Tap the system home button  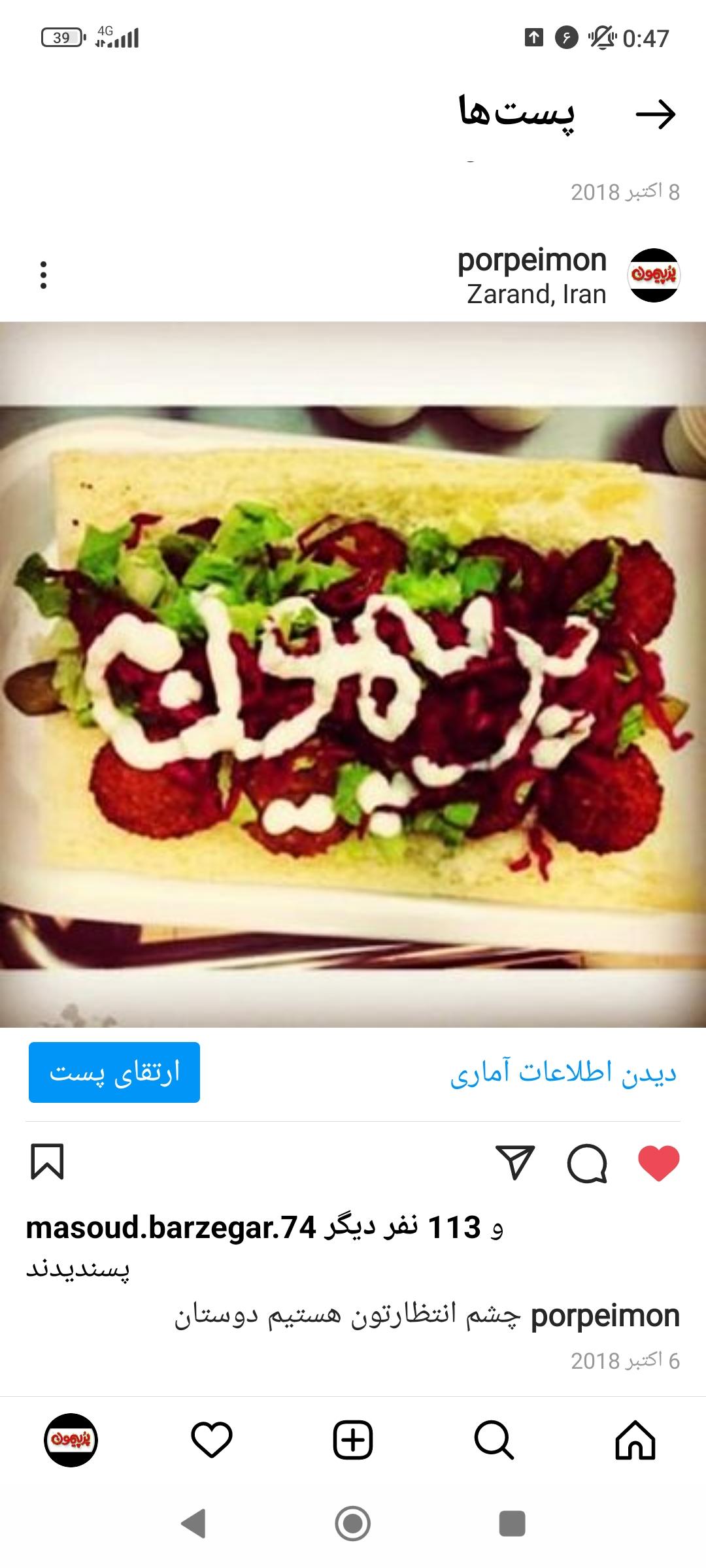coord(353,1524)
